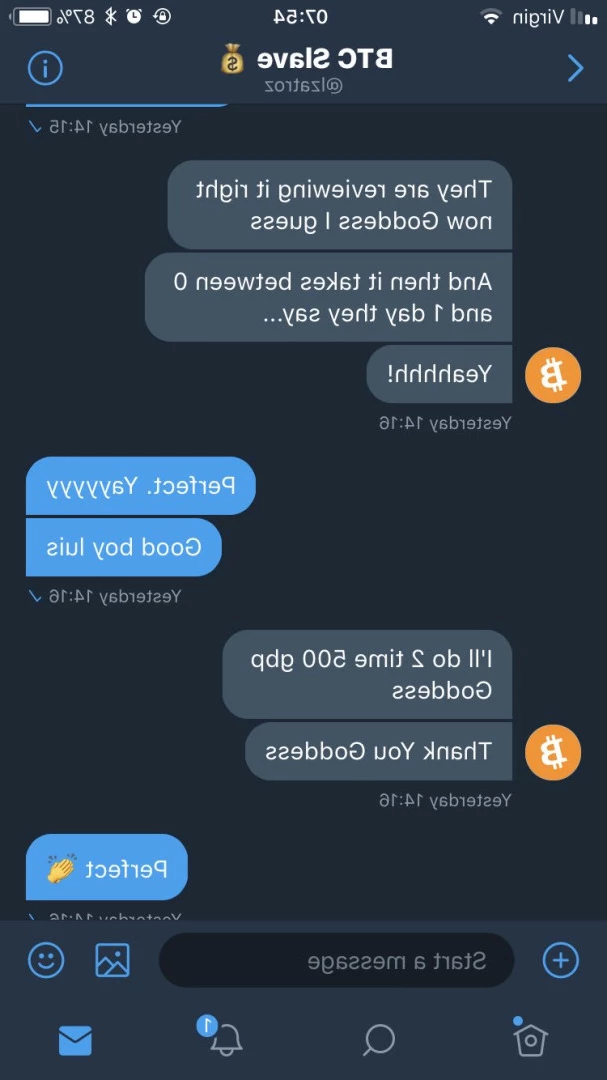Open the emoji picker
Image resolution: width=607 pixels, height=1080 pixels.
pos(46,959)
